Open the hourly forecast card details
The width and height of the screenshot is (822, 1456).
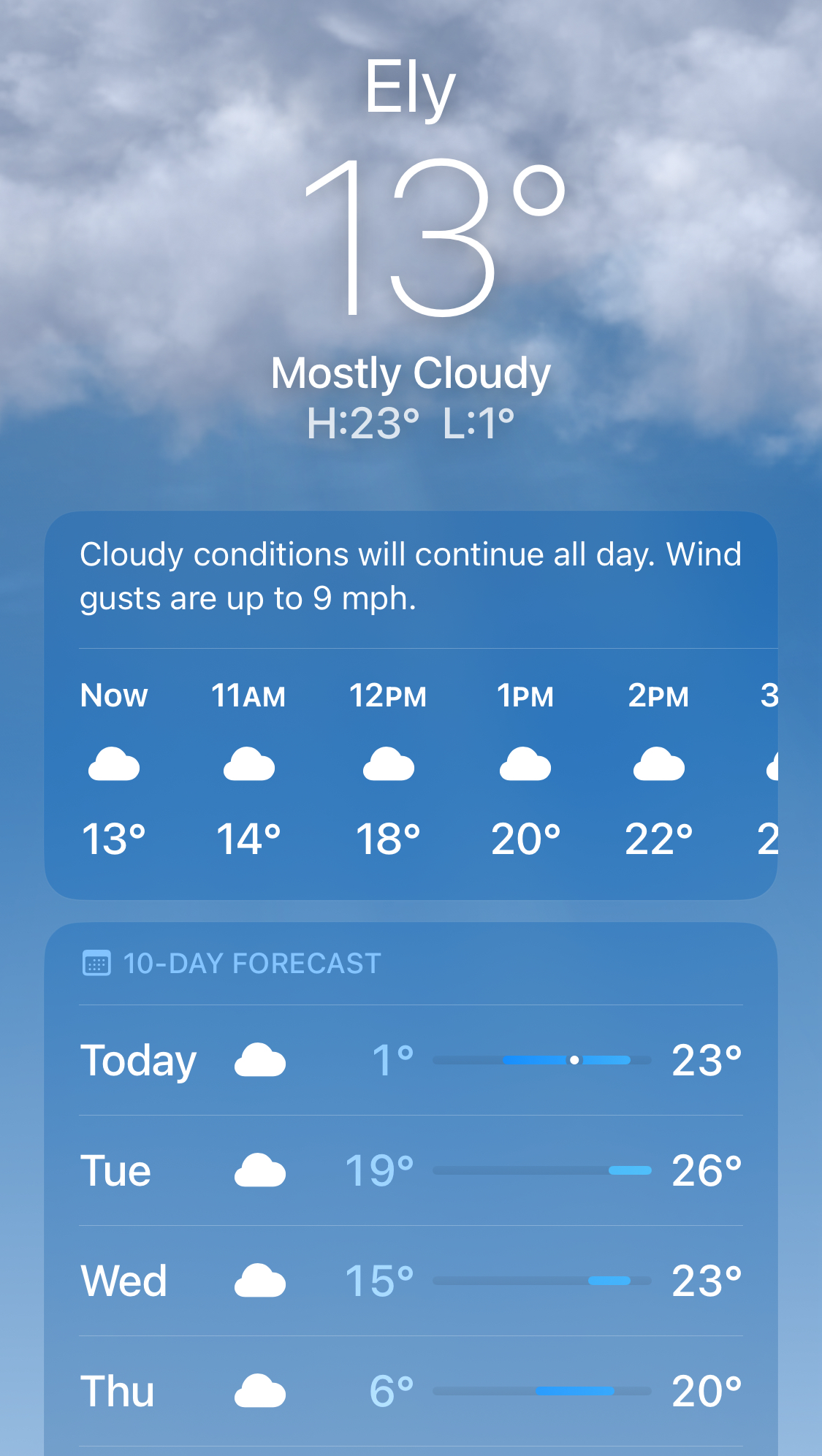click(x=411, y=767)
